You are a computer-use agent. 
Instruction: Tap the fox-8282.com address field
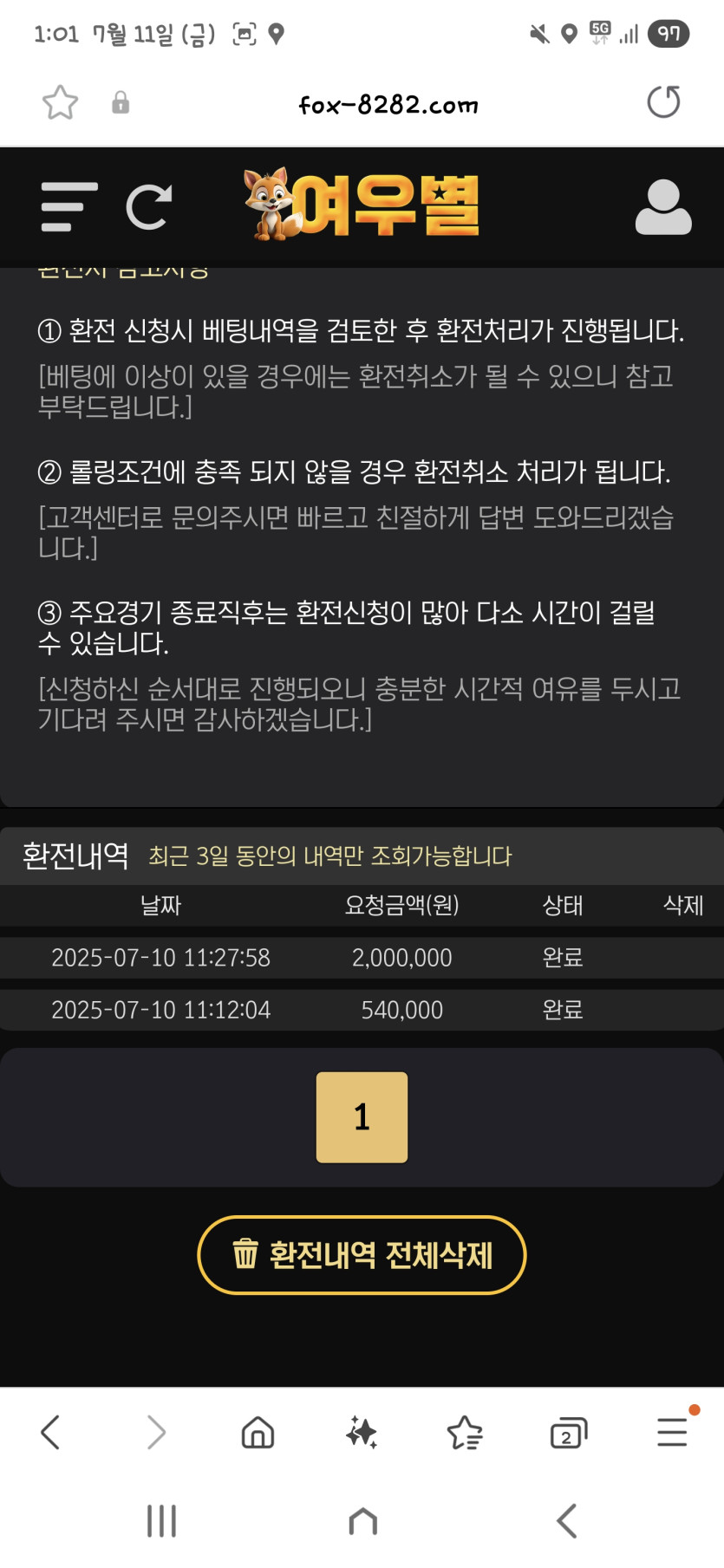tap(388, 105)
